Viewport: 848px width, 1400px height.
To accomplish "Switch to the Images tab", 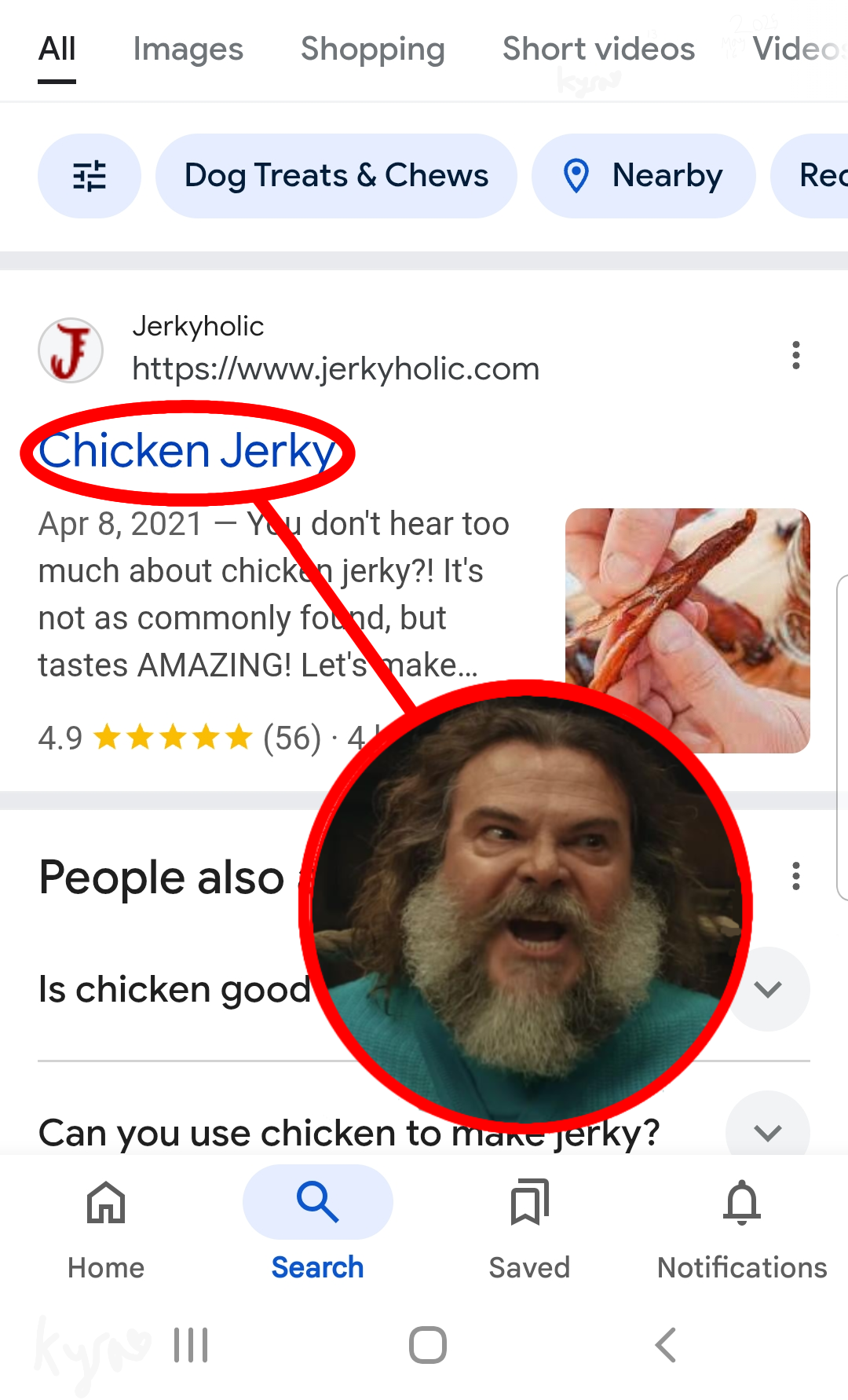I will tap(188, 49).
